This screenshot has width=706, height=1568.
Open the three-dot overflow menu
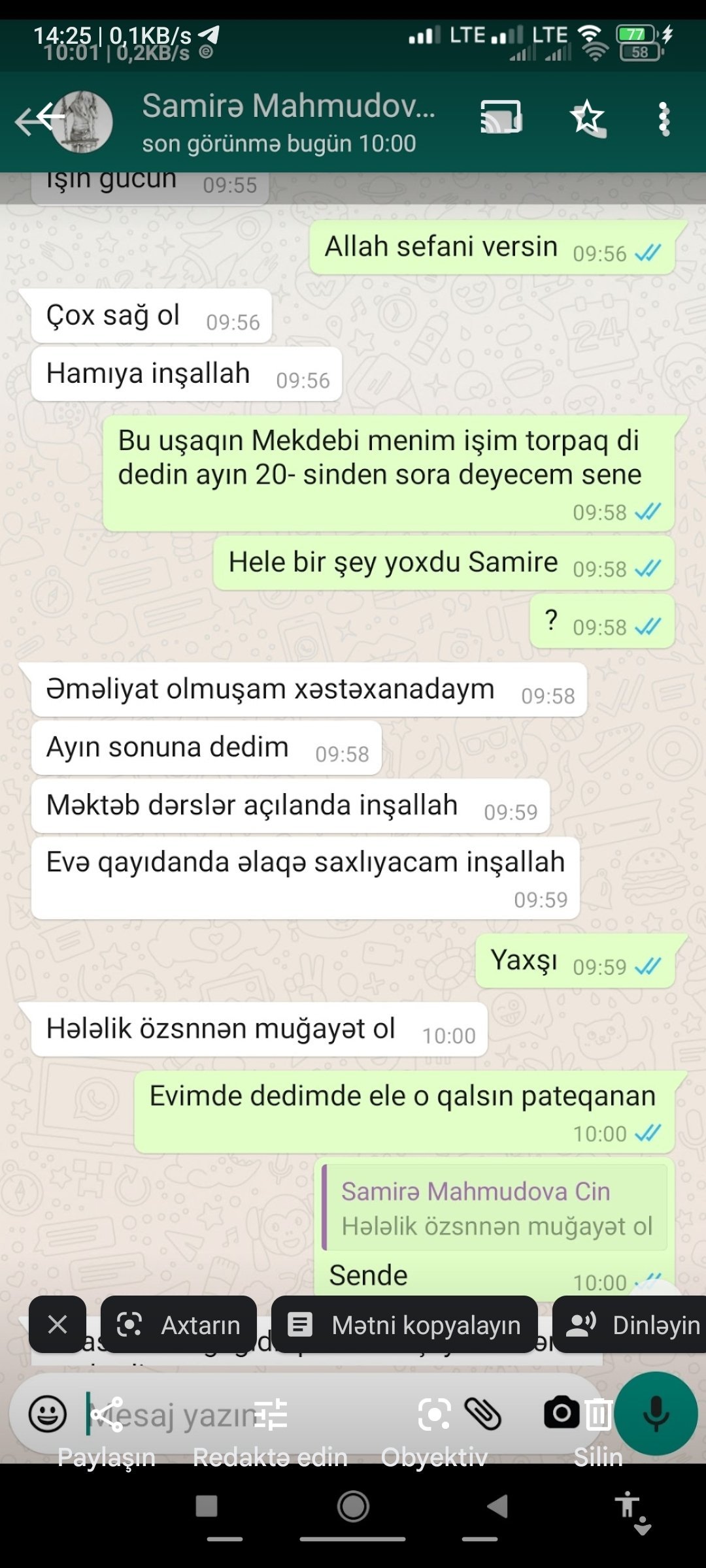664,119
